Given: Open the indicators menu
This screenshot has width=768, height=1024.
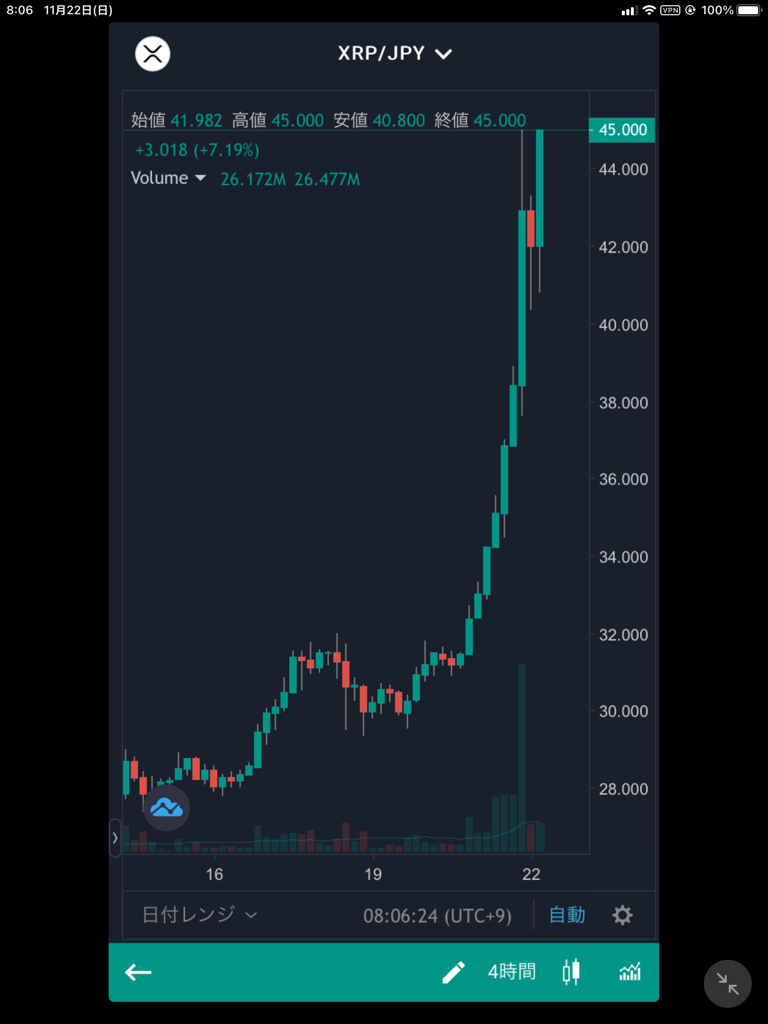Looking at the screenshot, I should tap(629, 972).
